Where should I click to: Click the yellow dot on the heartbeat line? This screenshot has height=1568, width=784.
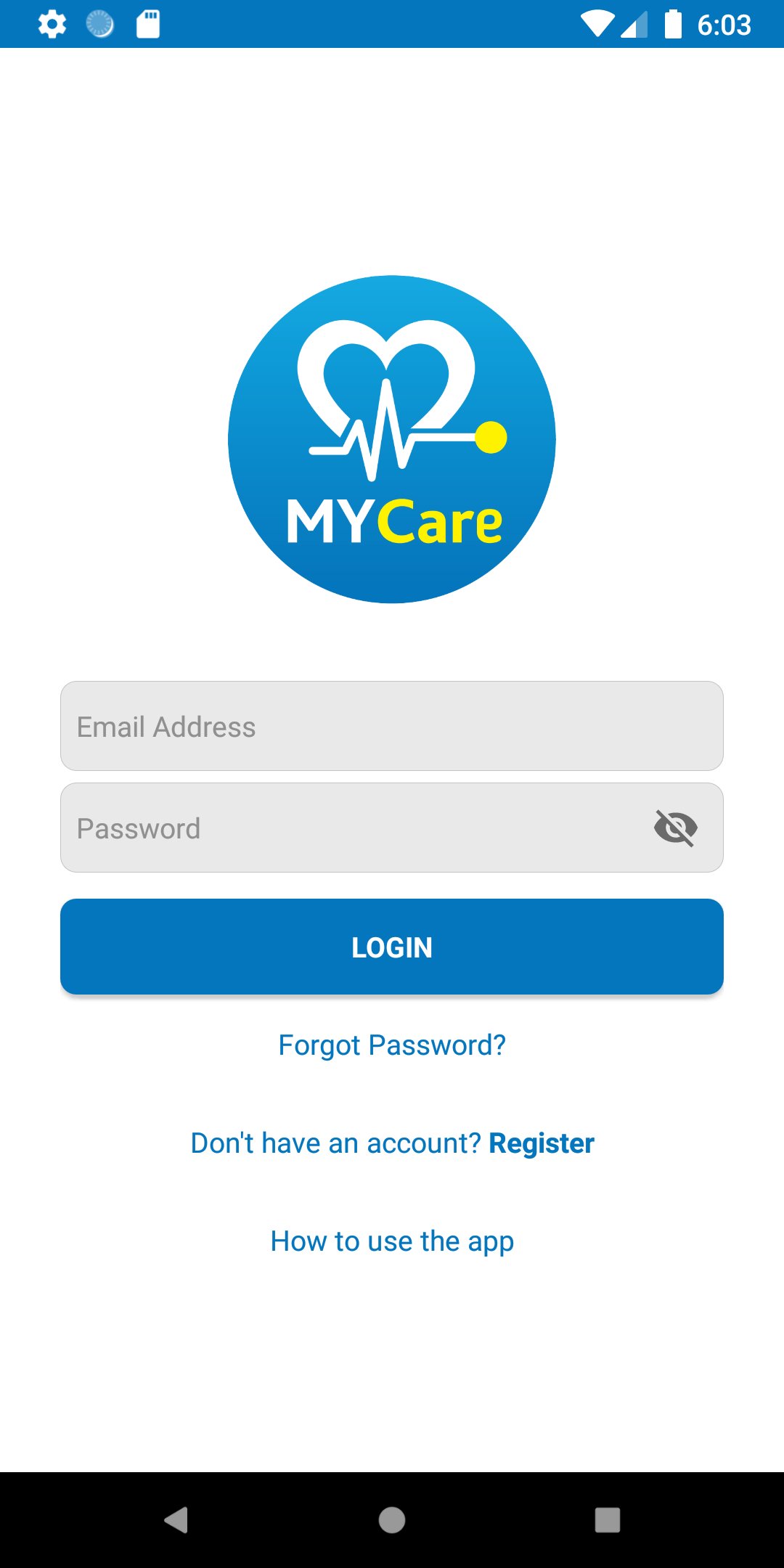click(491, 436)
